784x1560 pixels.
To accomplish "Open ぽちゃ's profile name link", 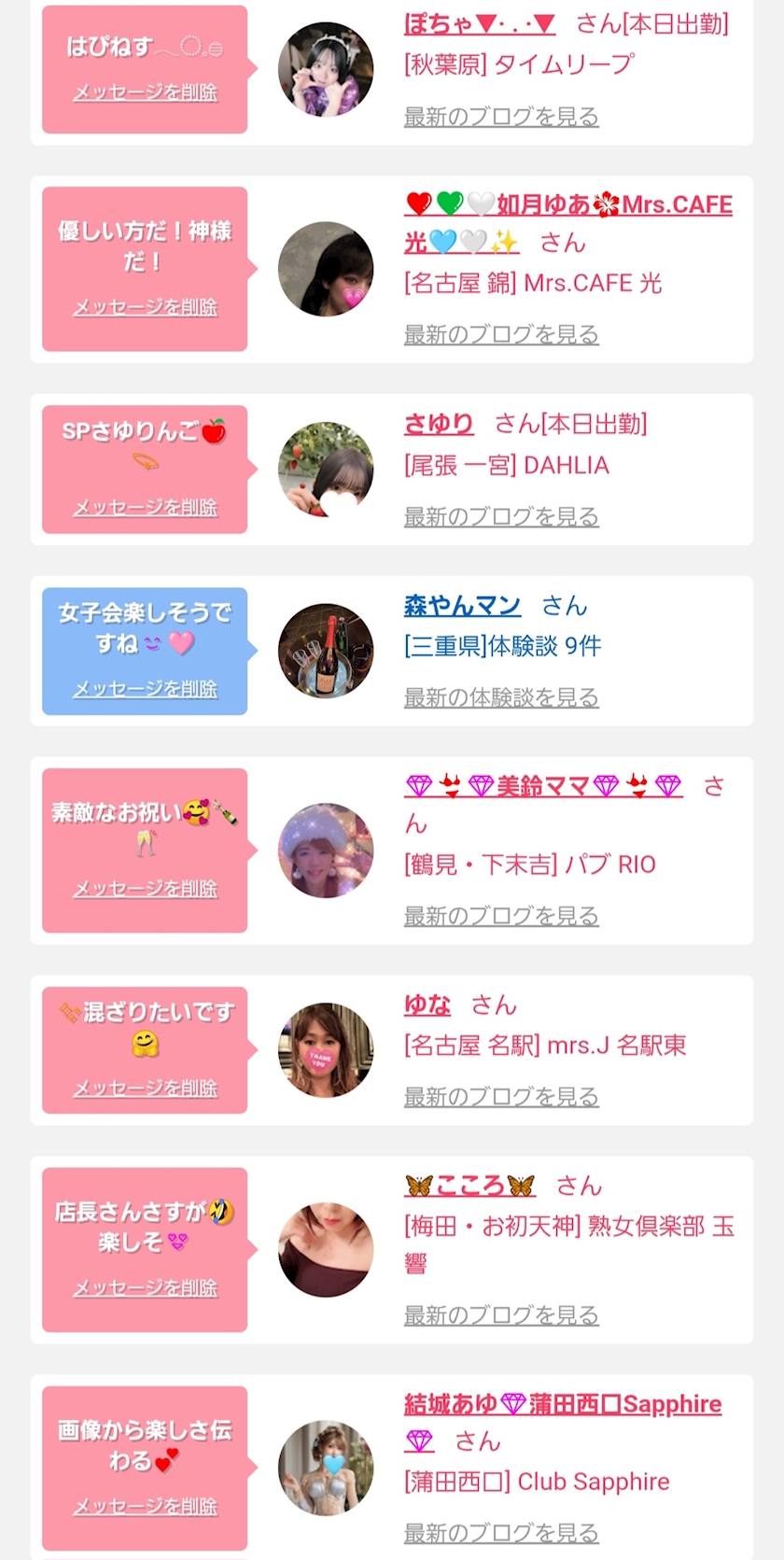I will (479, 24).
